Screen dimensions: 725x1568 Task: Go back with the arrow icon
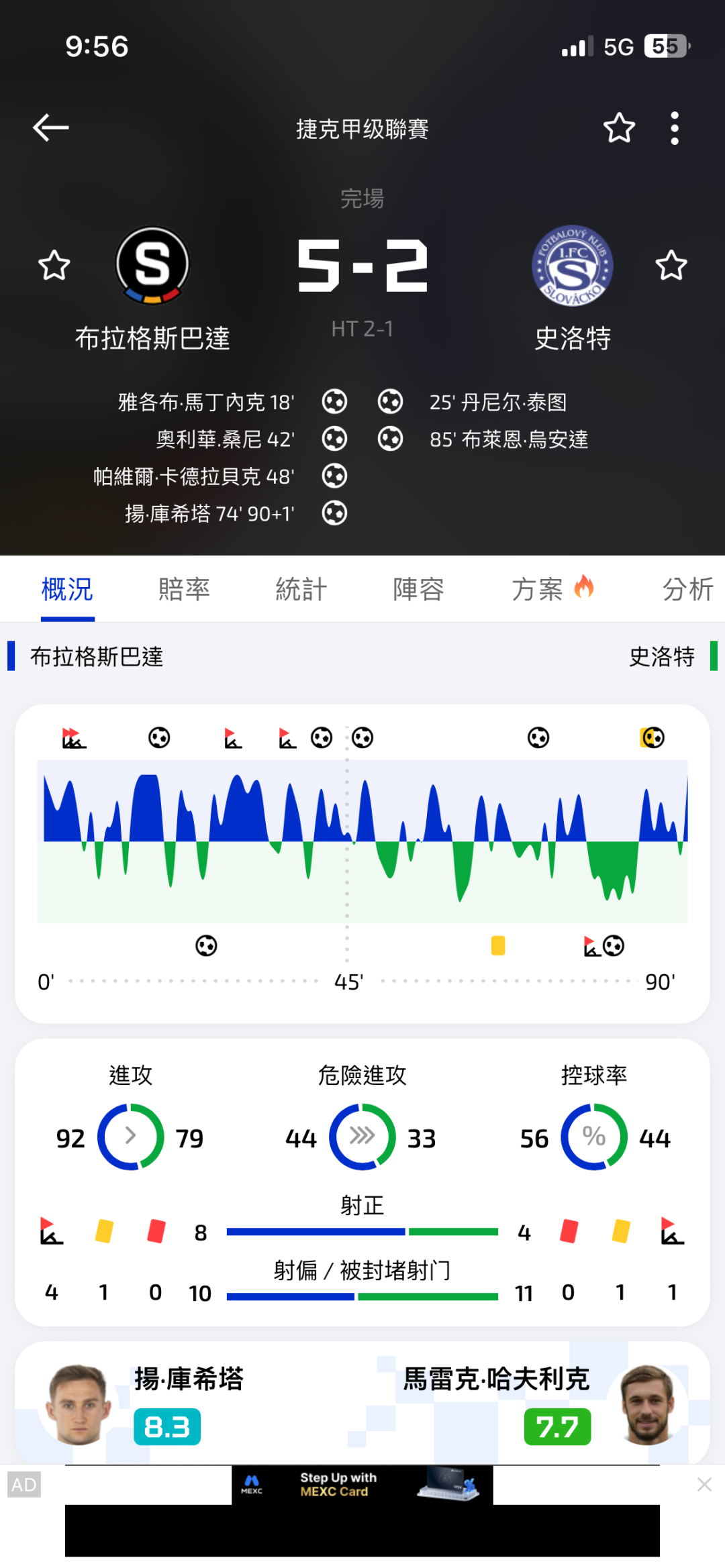tap(51, 127)
